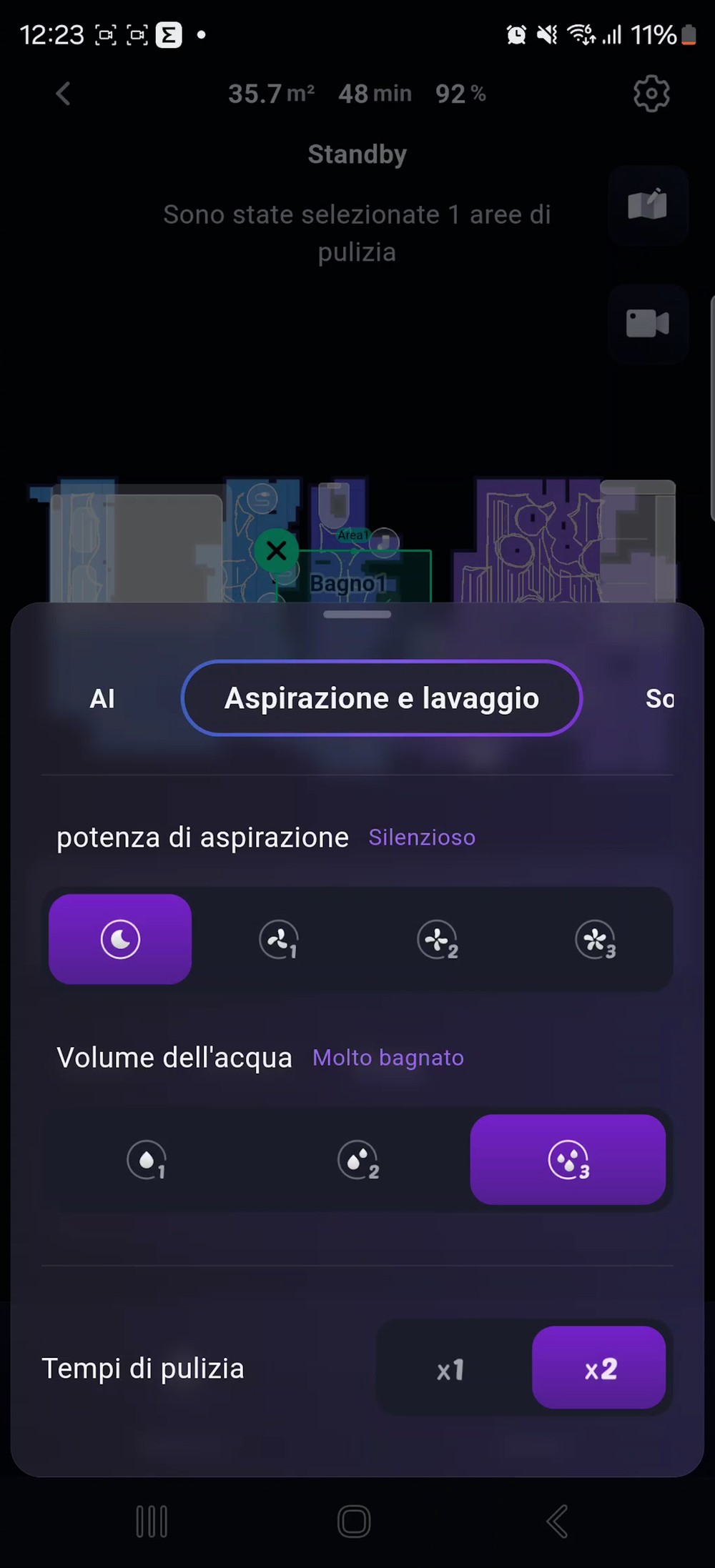The width and height of the screenshot is (715, 1568).
Task: Set suction power to fan level 3
Action: [596, 939]
